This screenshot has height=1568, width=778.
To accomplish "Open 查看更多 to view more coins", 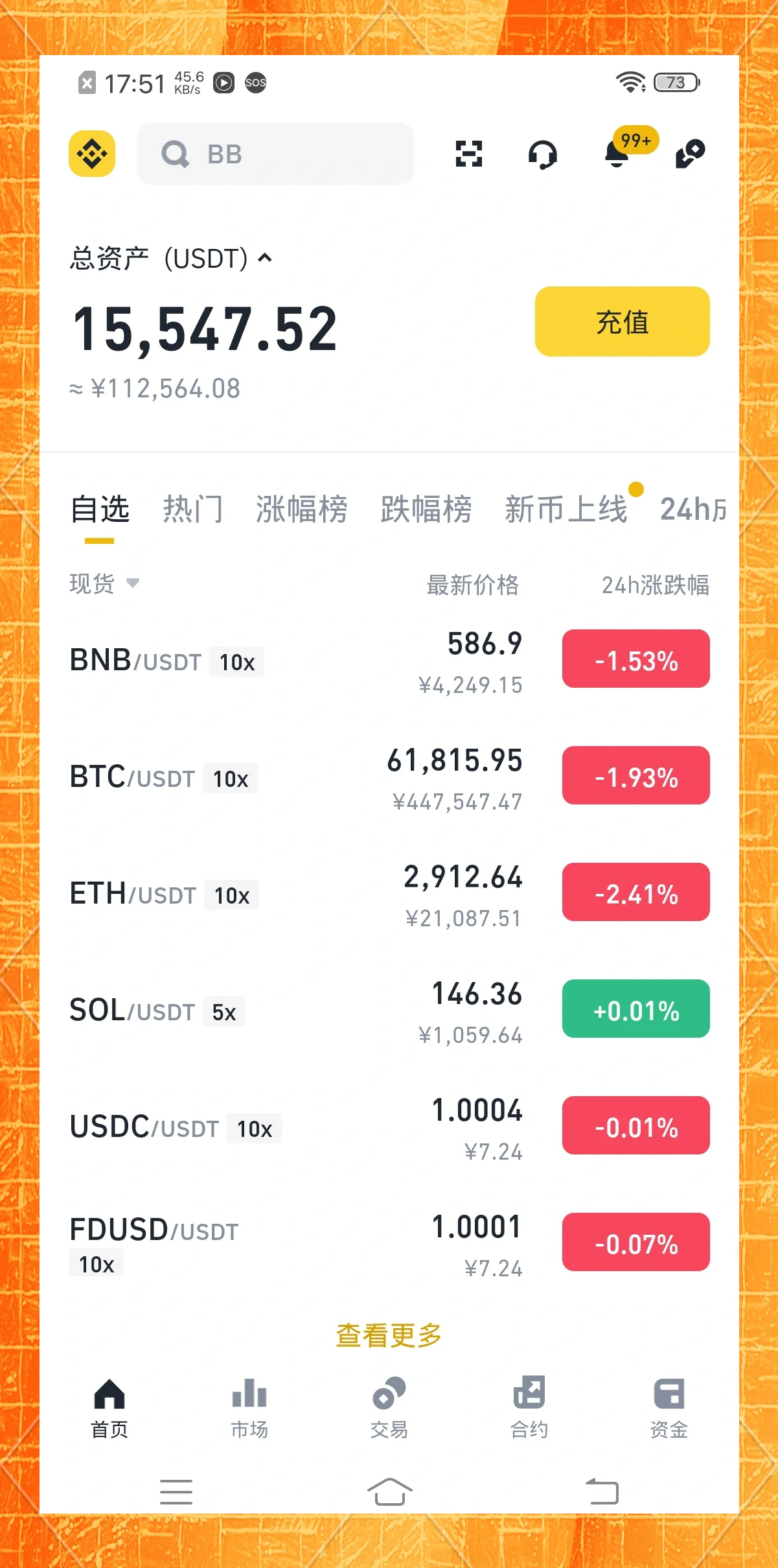I will [x=388, y=1335].
